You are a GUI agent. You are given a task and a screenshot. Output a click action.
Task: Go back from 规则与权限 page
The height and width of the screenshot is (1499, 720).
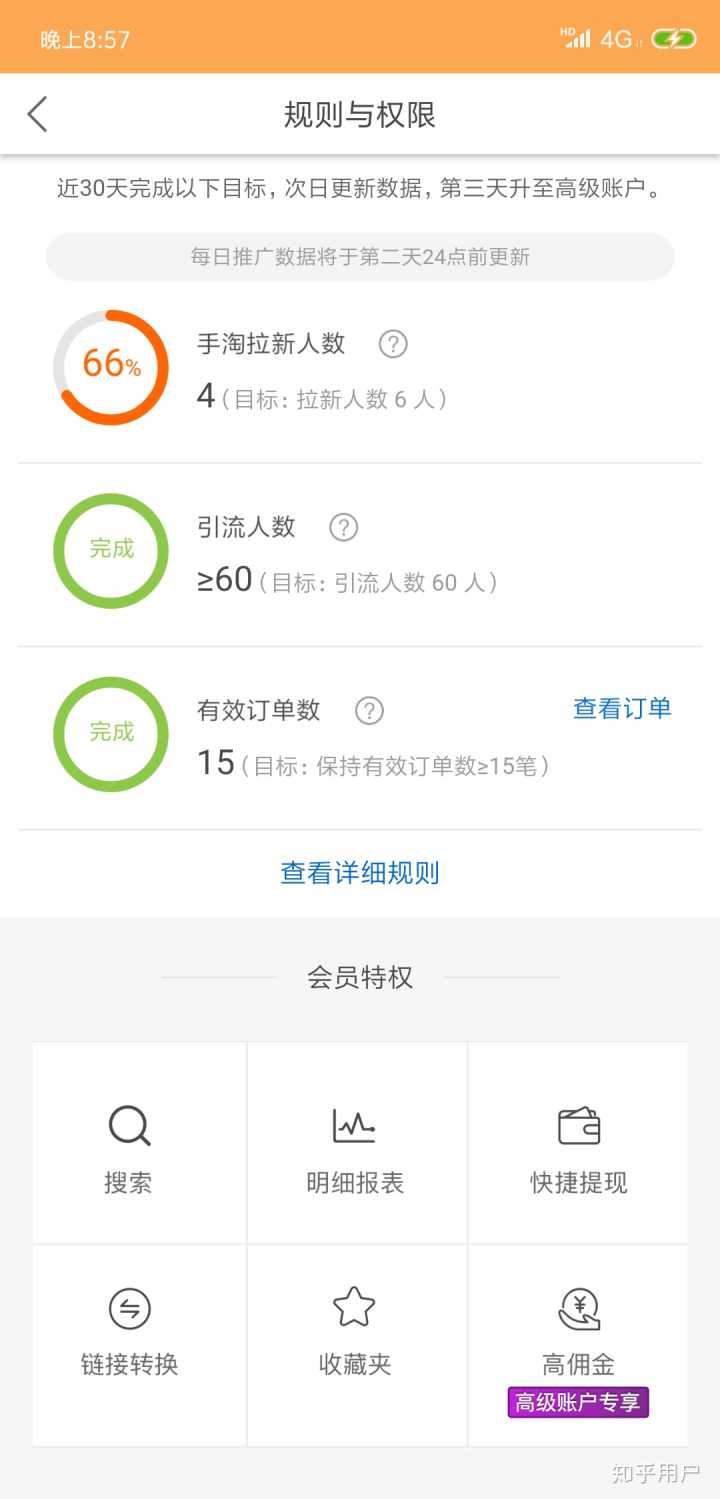[38, 115]
